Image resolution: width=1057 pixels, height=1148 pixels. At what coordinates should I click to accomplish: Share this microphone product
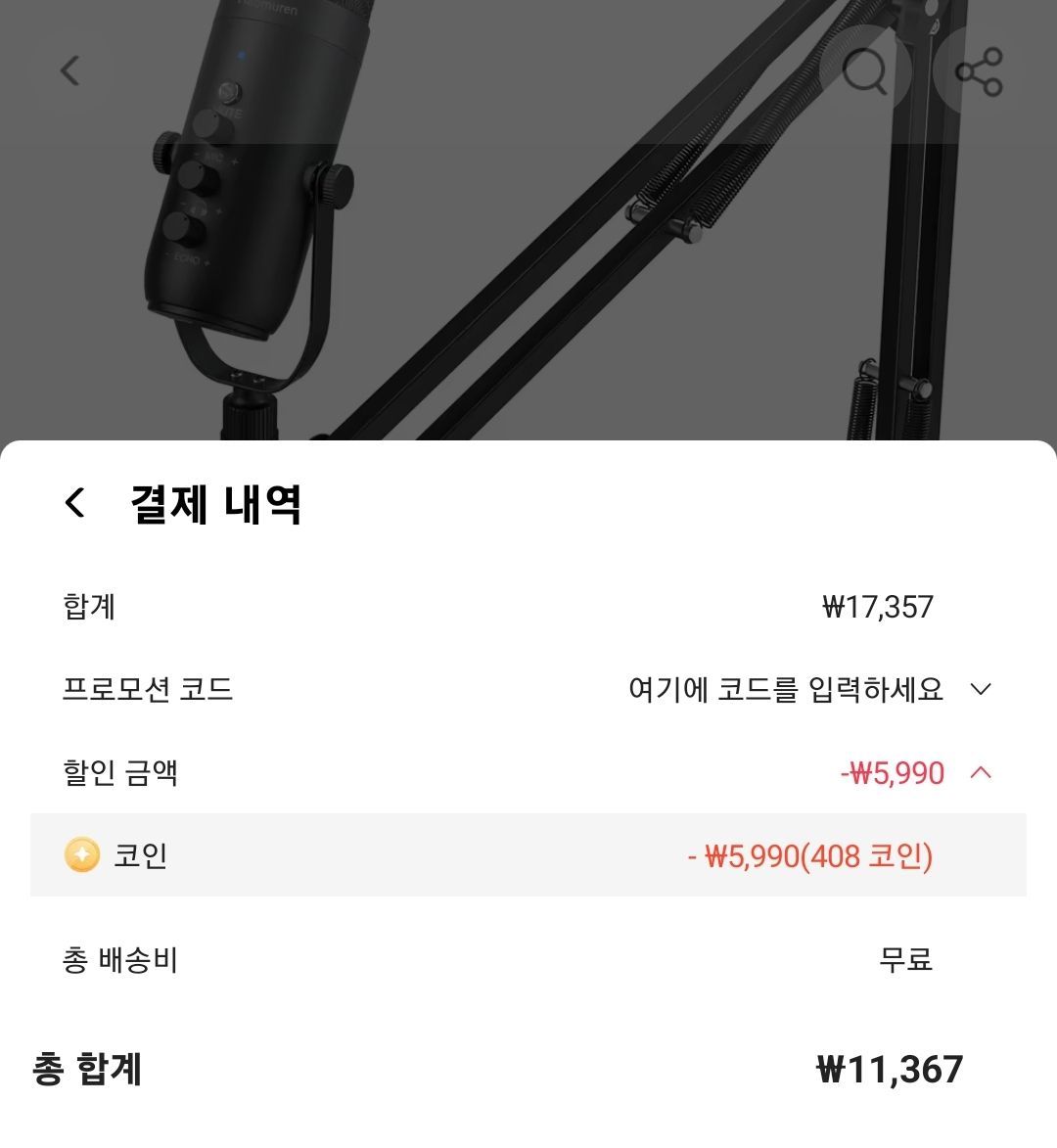[980, 71]
